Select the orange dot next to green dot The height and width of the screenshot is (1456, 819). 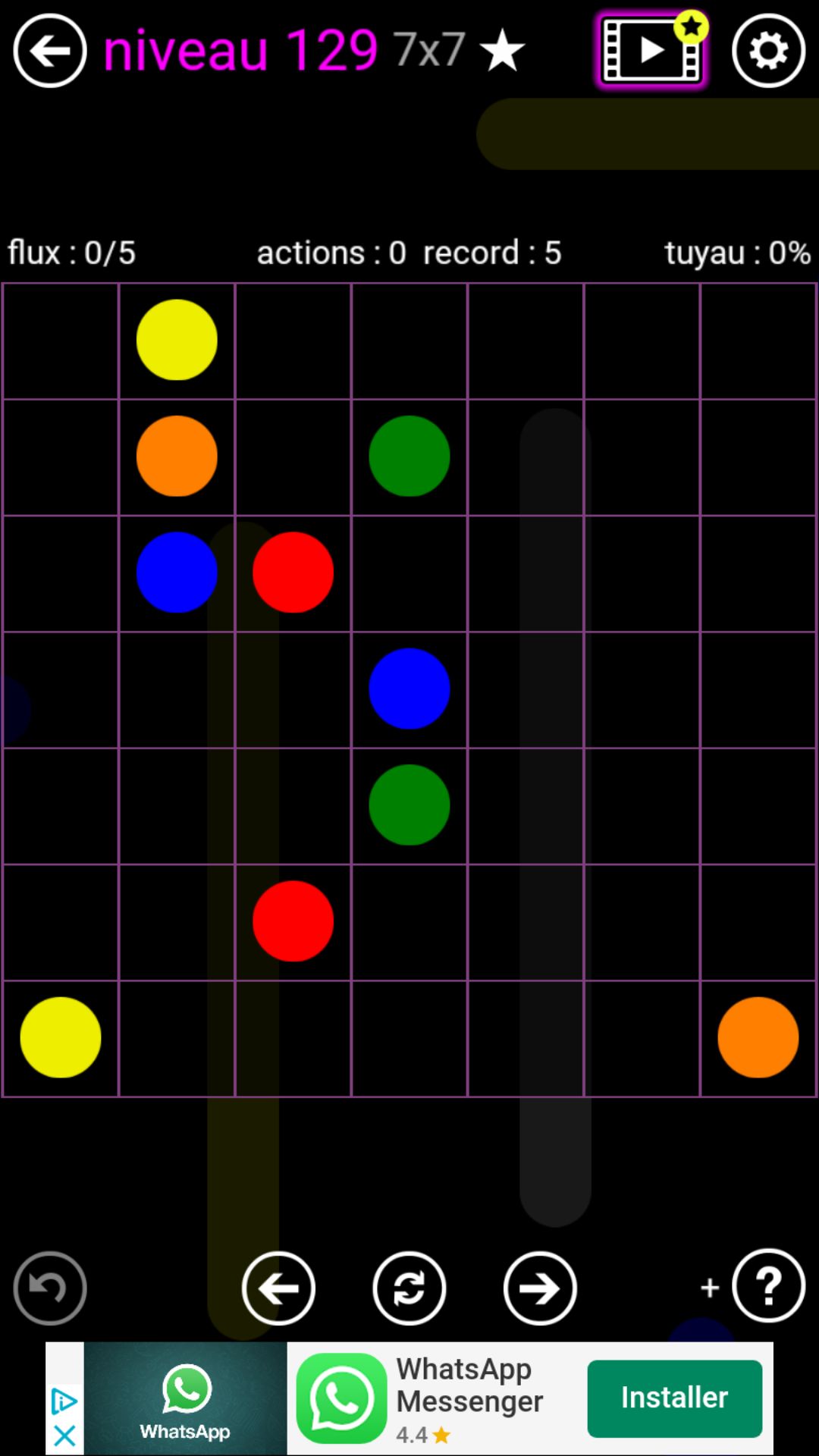[x=177, y=456]
